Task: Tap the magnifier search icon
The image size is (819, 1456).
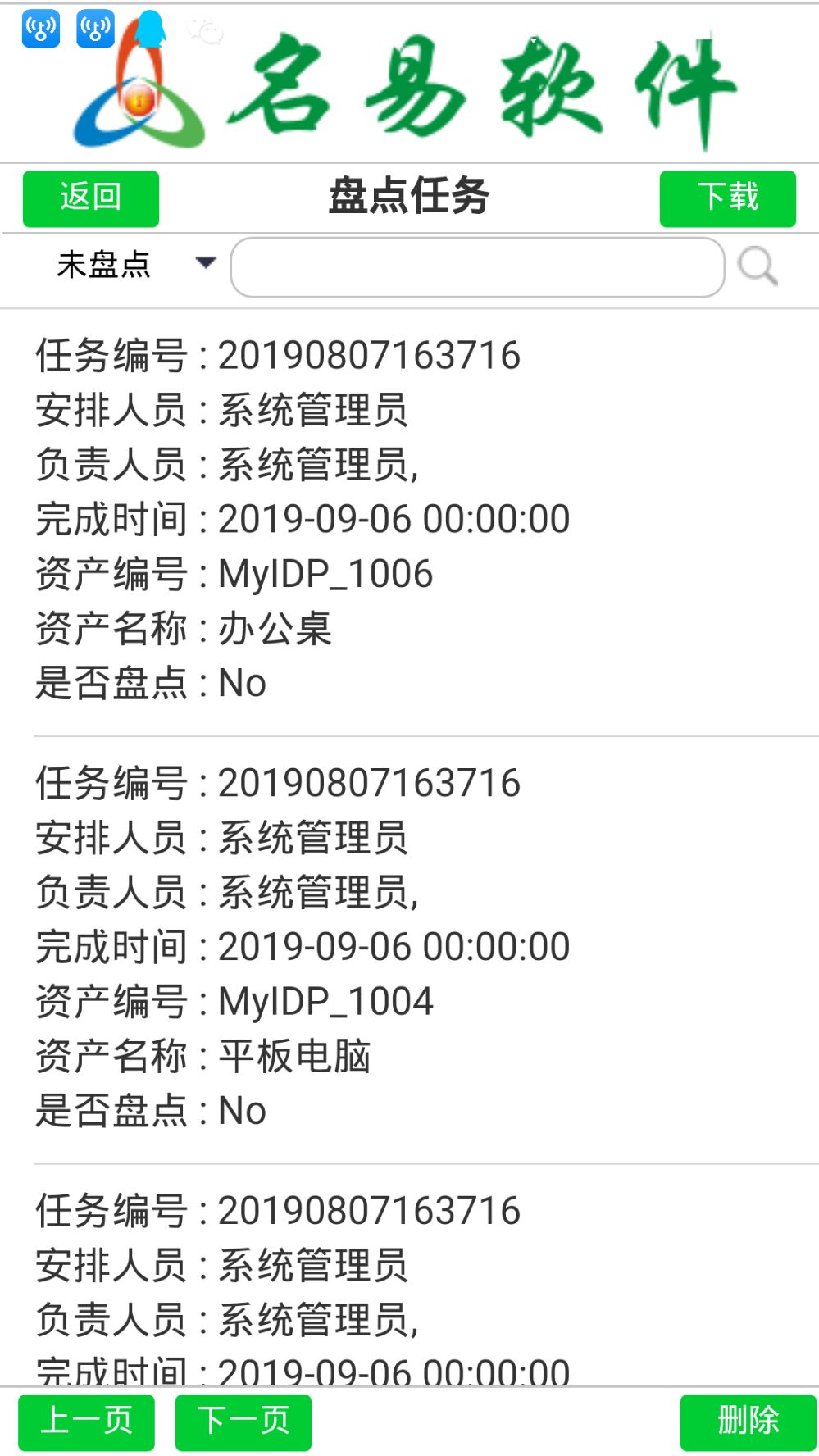Action: tap(757, 266)
